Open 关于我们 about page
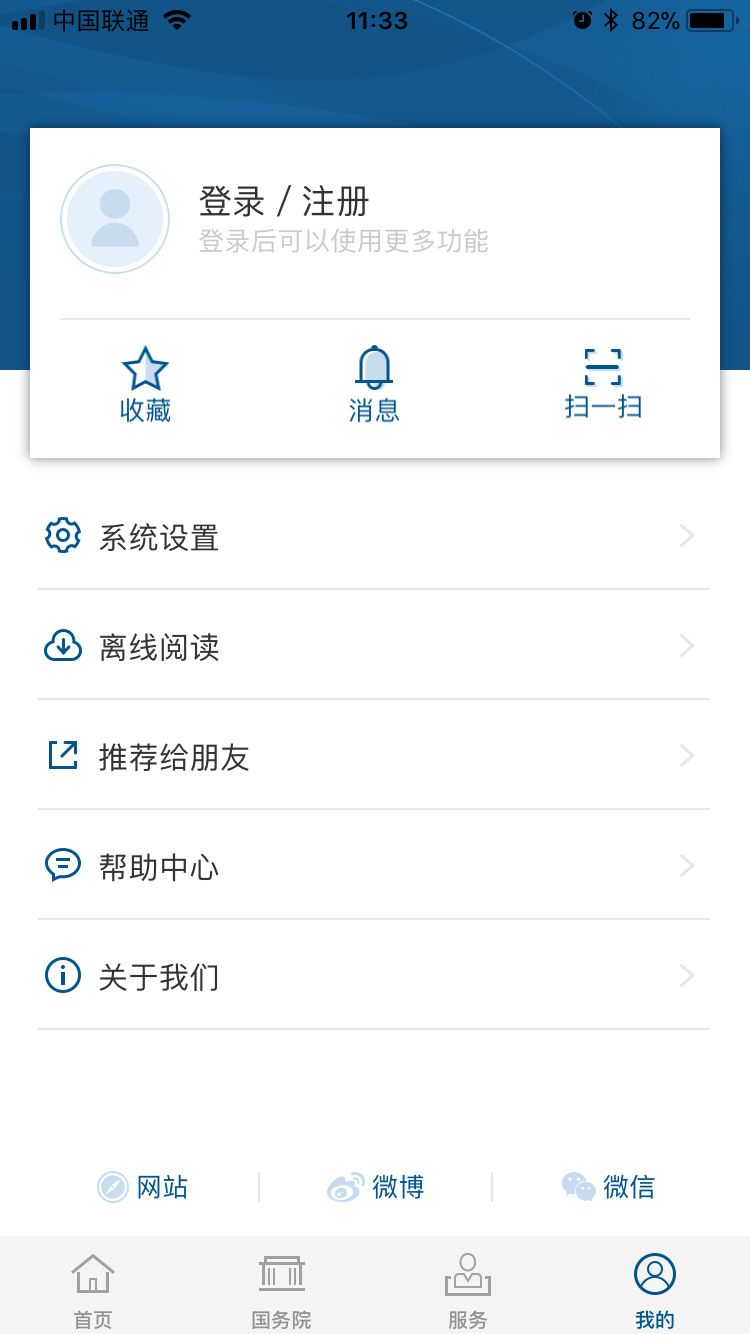750x1334 pixels. pos(374,976)
